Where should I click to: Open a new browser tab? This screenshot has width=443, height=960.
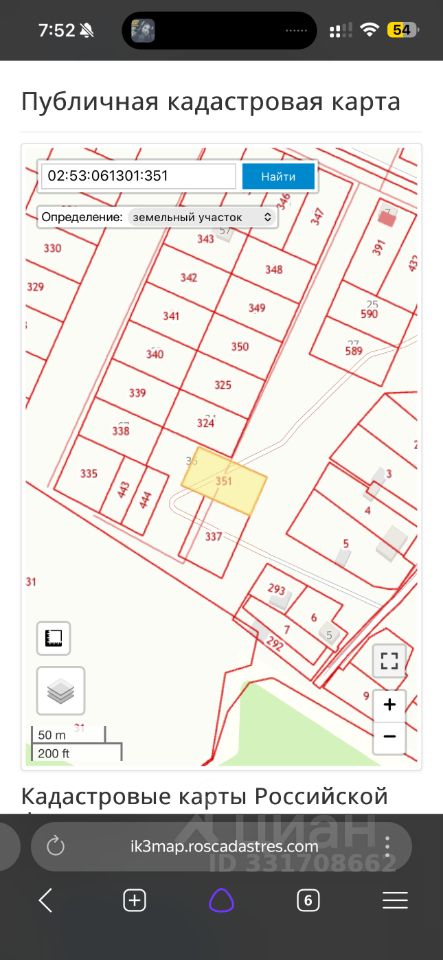tap(135, 901)
